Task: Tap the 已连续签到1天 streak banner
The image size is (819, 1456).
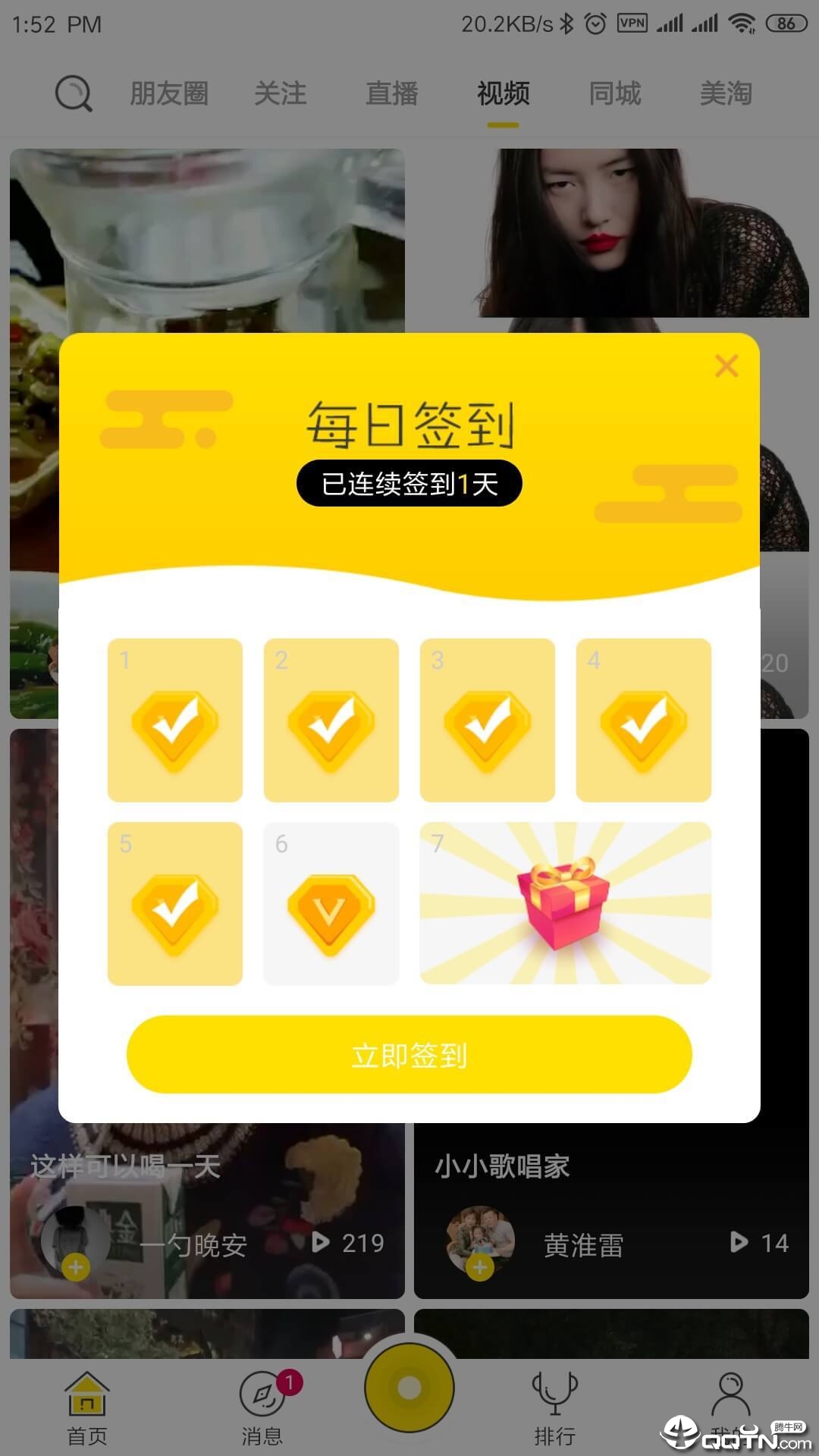Action: [x=409, y=482]
